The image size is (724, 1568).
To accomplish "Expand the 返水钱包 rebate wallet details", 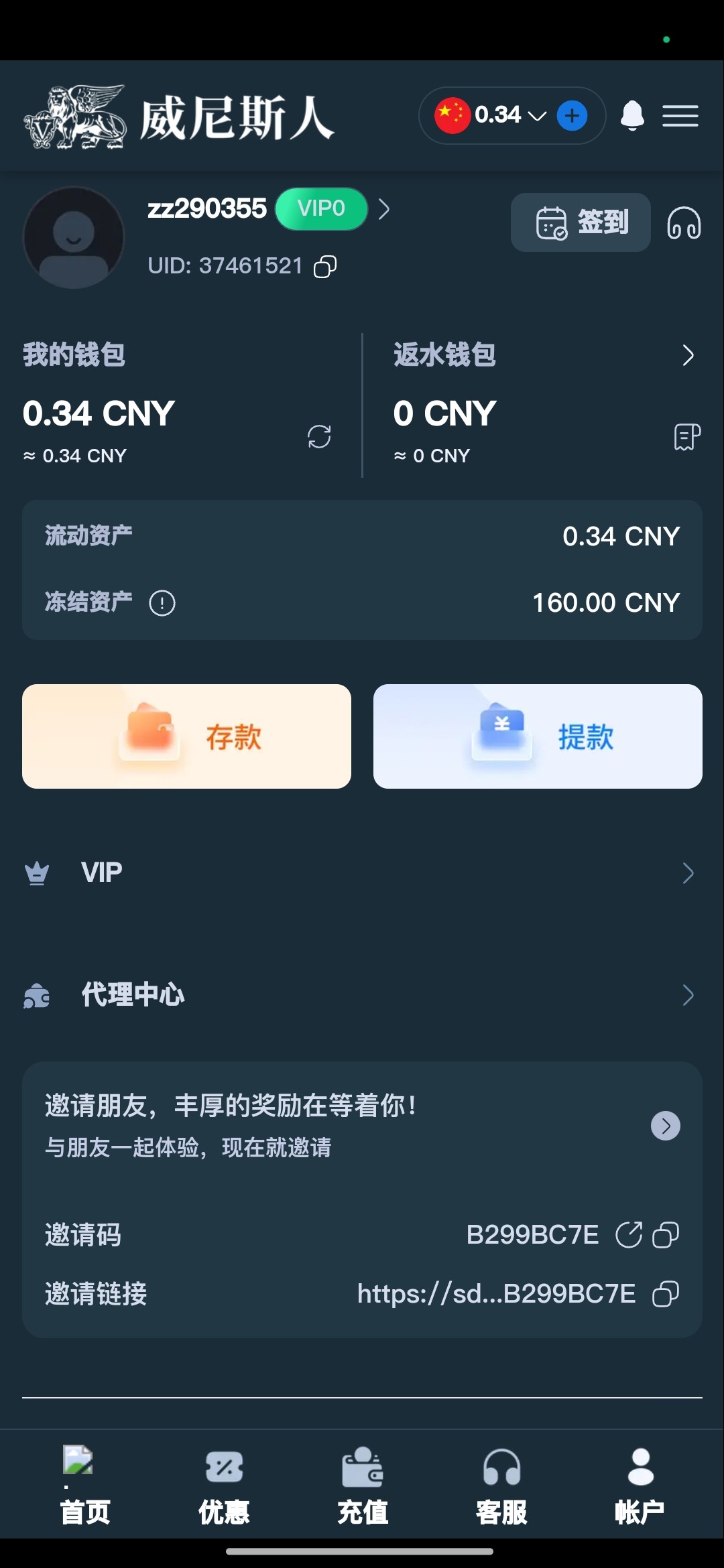I will (688, 355).
